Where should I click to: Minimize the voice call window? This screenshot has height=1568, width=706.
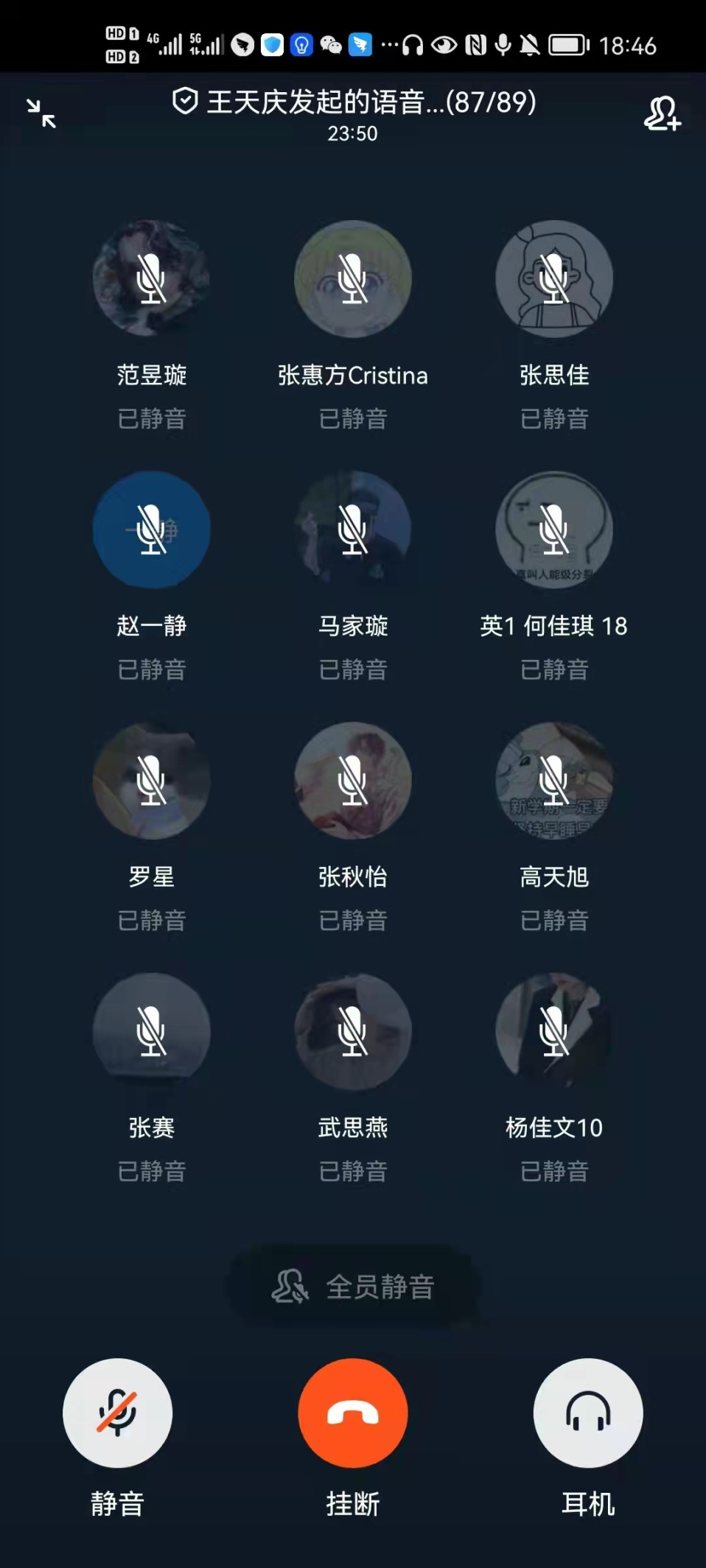41,113
